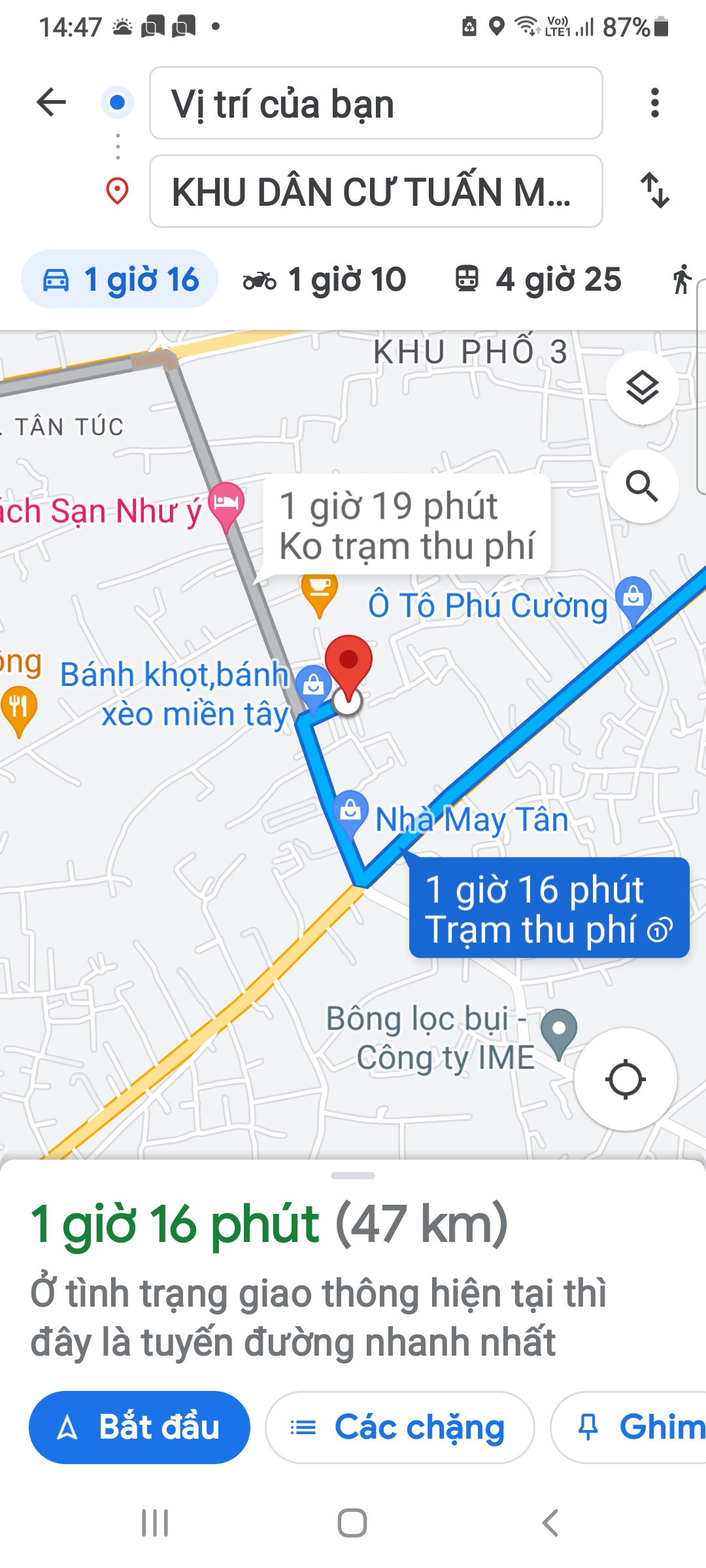706x1568 pixels.
Task: Open recent apps from navigation bar
Action: [x=156, y=1523]
